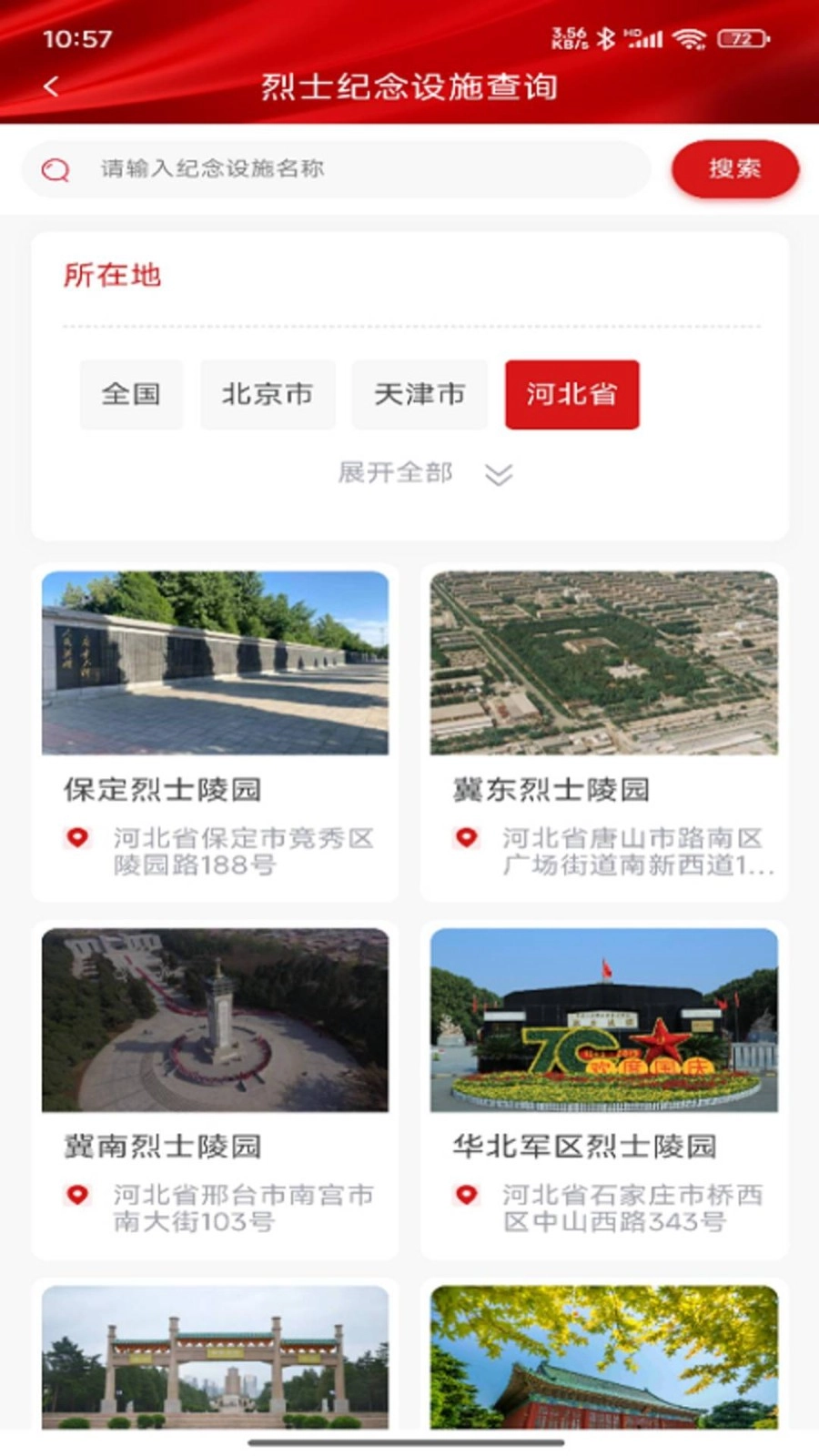Image resolution: width=819 pixels, height=1456 pixels.
Task: Expand all locations with 展开全部
Action: point(424,473)
